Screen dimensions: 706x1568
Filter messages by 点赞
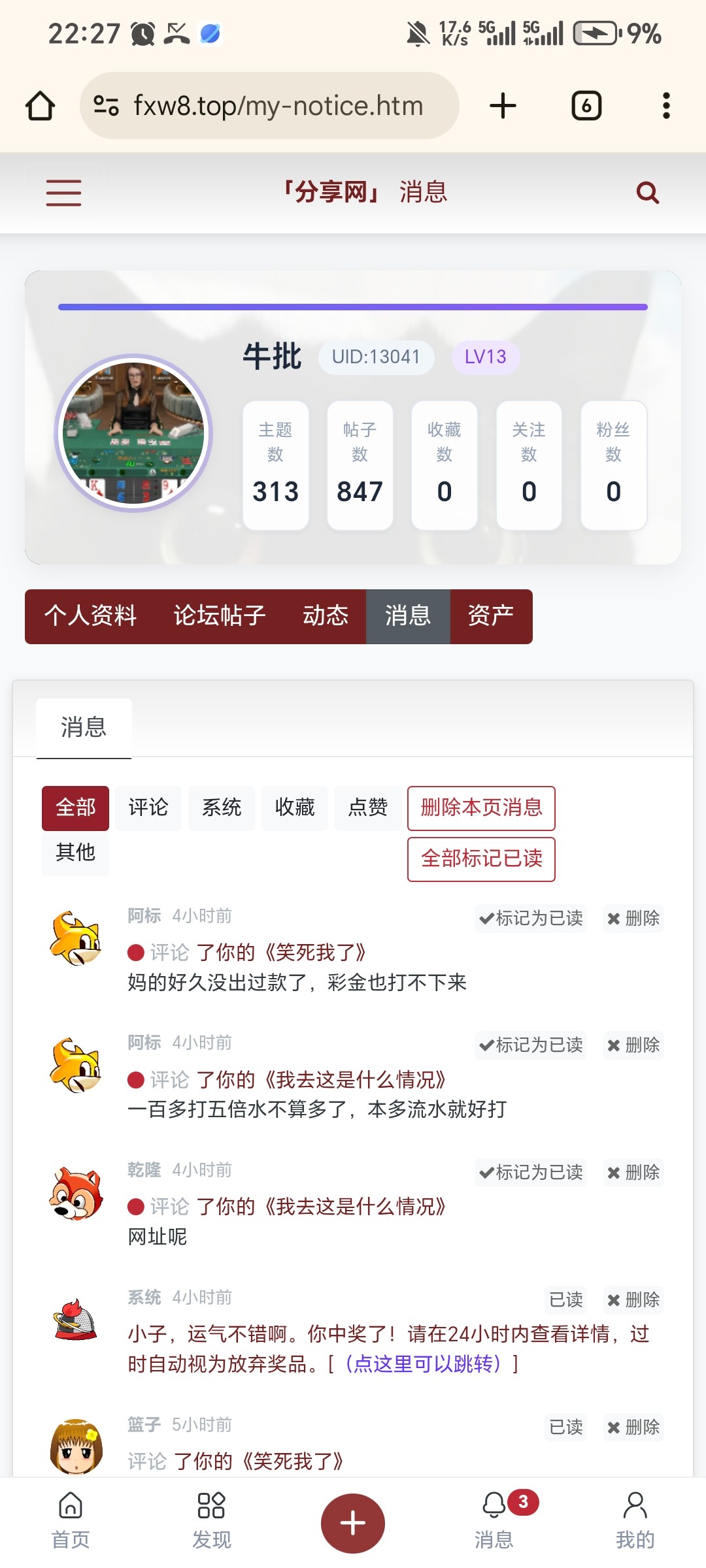pyautogui.click(x=367, y=808)
